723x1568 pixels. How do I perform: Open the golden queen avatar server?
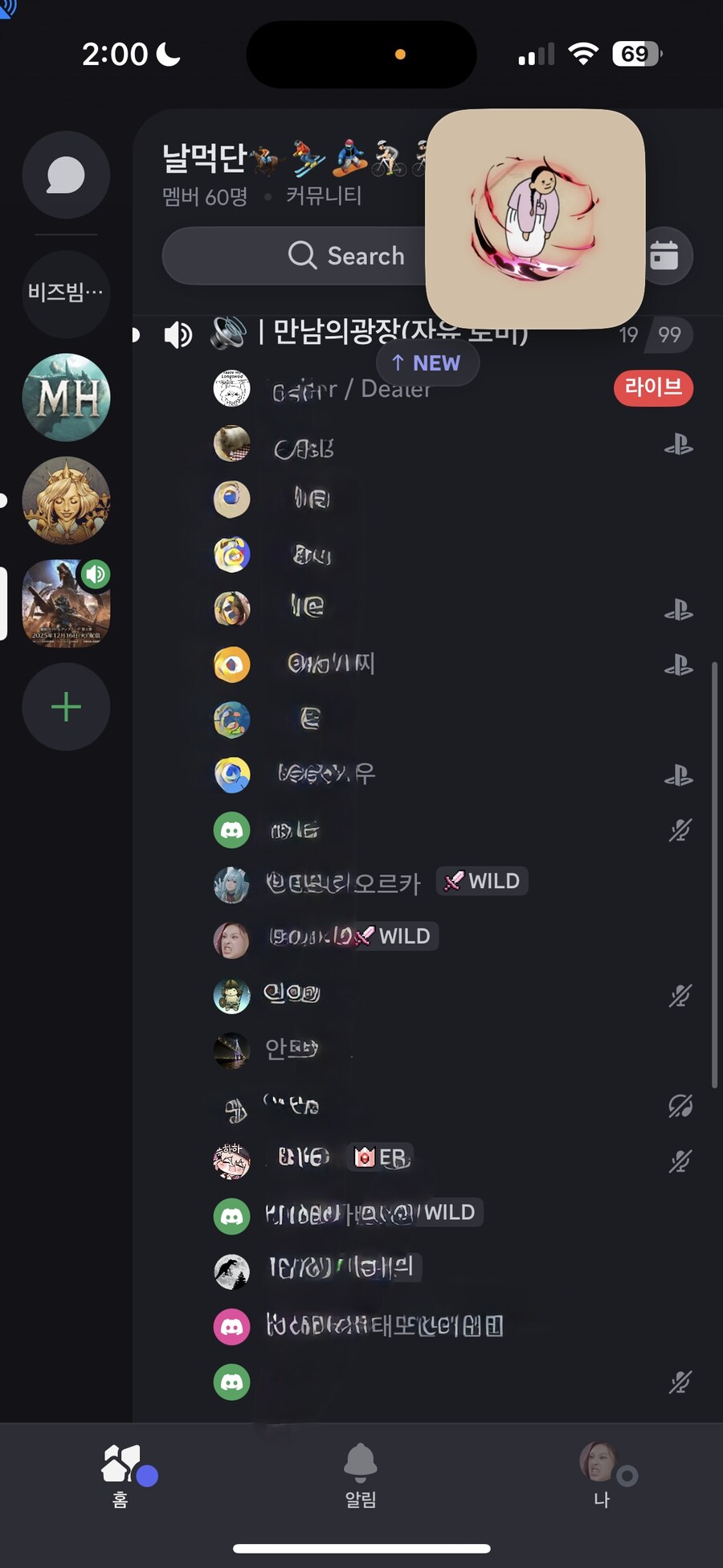click(66, 500)
